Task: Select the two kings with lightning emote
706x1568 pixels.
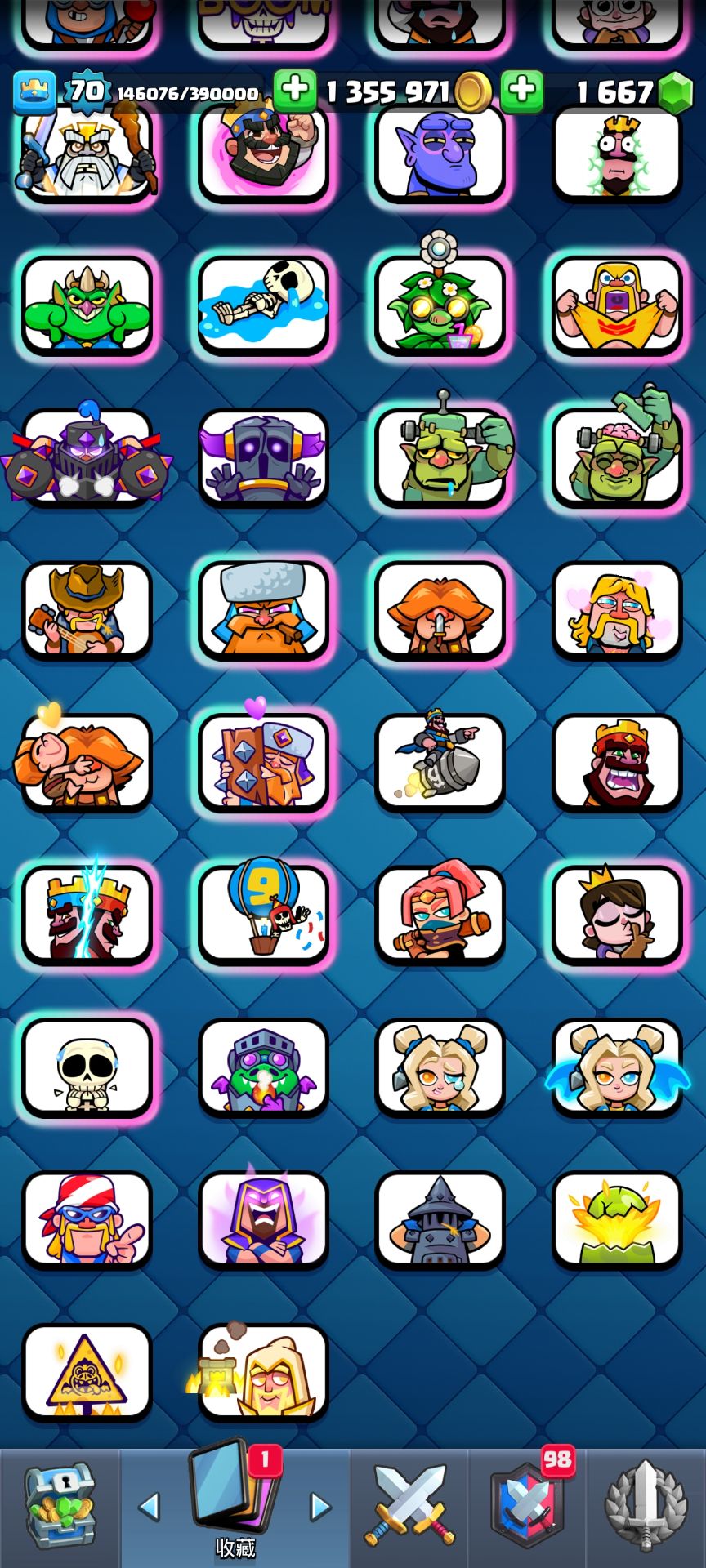Action: pyautogui.click(x=87, y=915)
